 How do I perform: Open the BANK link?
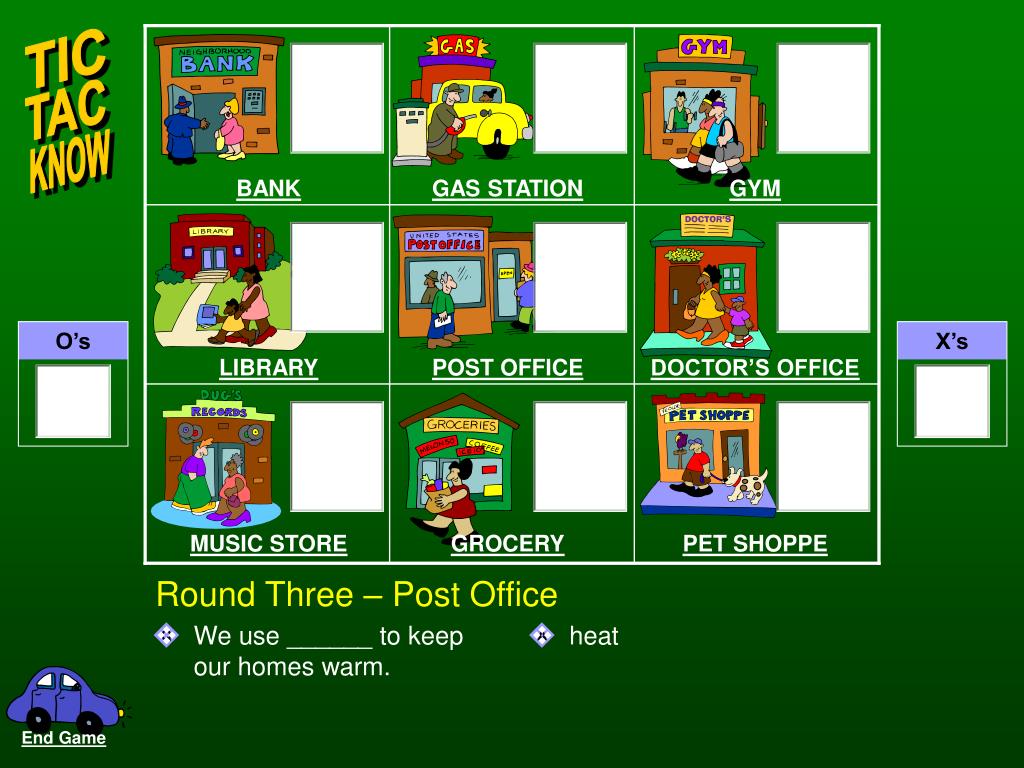coord(268,188)
